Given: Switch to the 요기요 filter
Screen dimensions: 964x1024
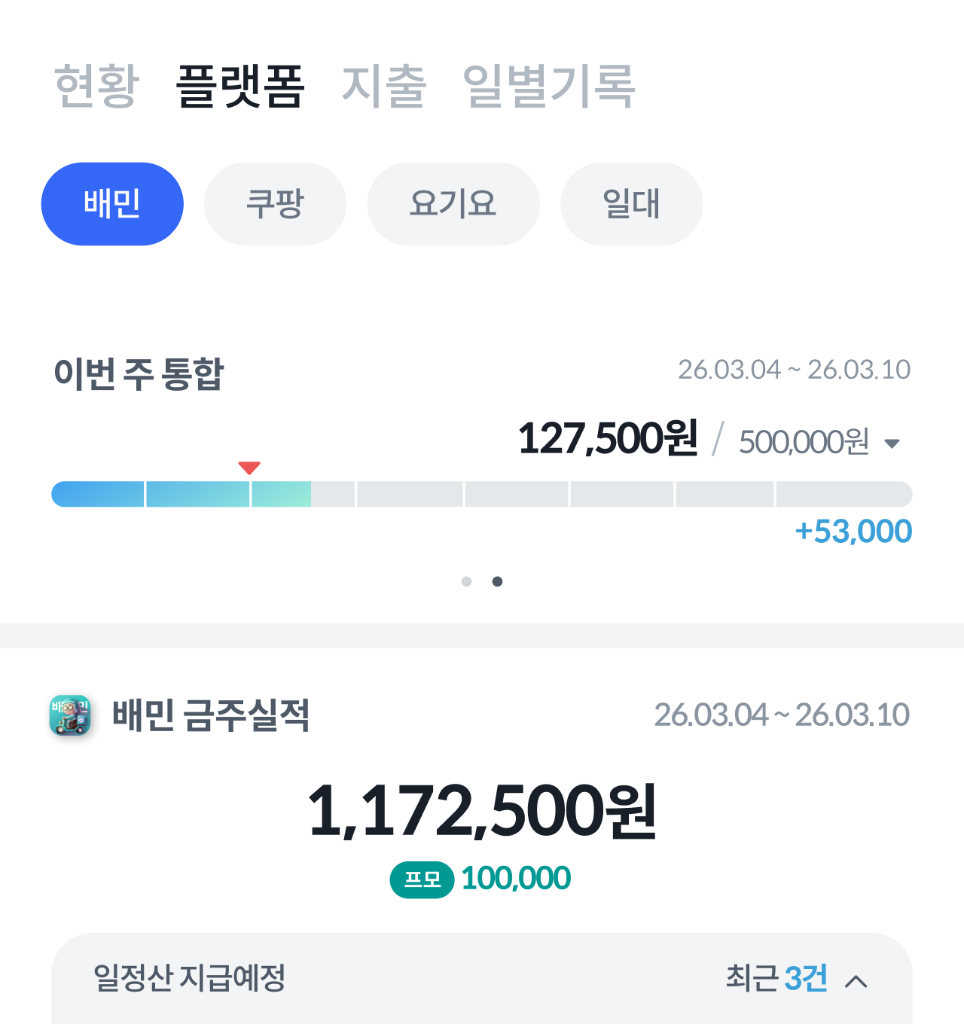Looking at the screenshot, I should [453, 203].
